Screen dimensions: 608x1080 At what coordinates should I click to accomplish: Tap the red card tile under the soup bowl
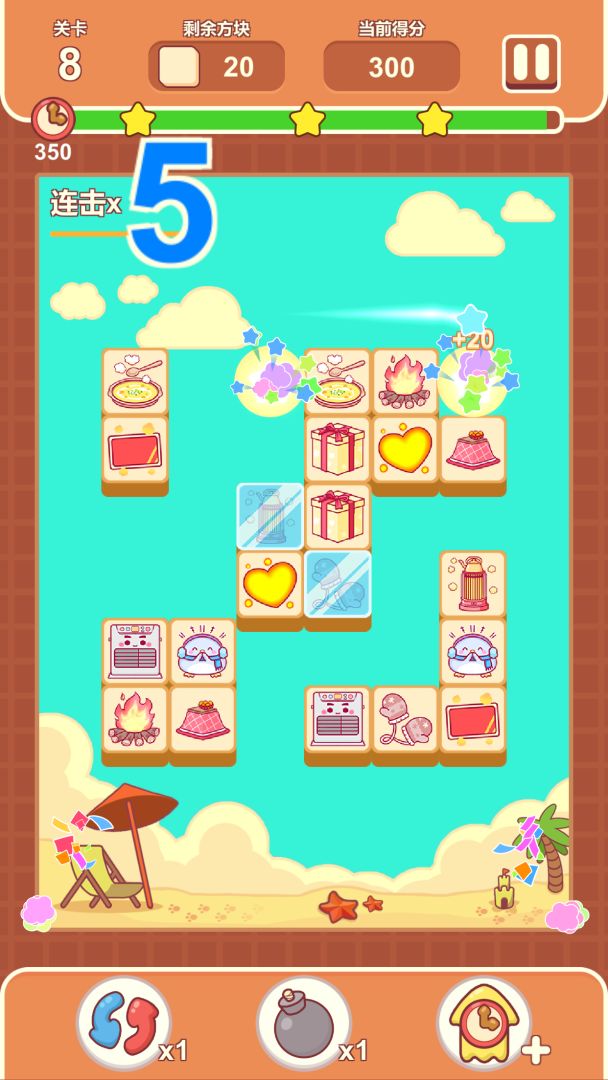(x=135, y=449)
